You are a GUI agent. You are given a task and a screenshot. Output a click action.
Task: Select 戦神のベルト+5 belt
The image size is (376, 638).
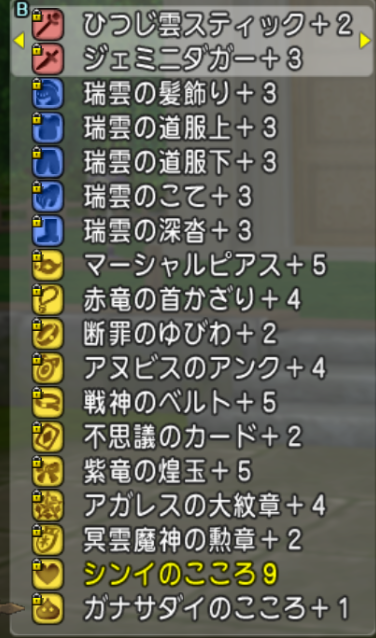[x=192, y=402]
